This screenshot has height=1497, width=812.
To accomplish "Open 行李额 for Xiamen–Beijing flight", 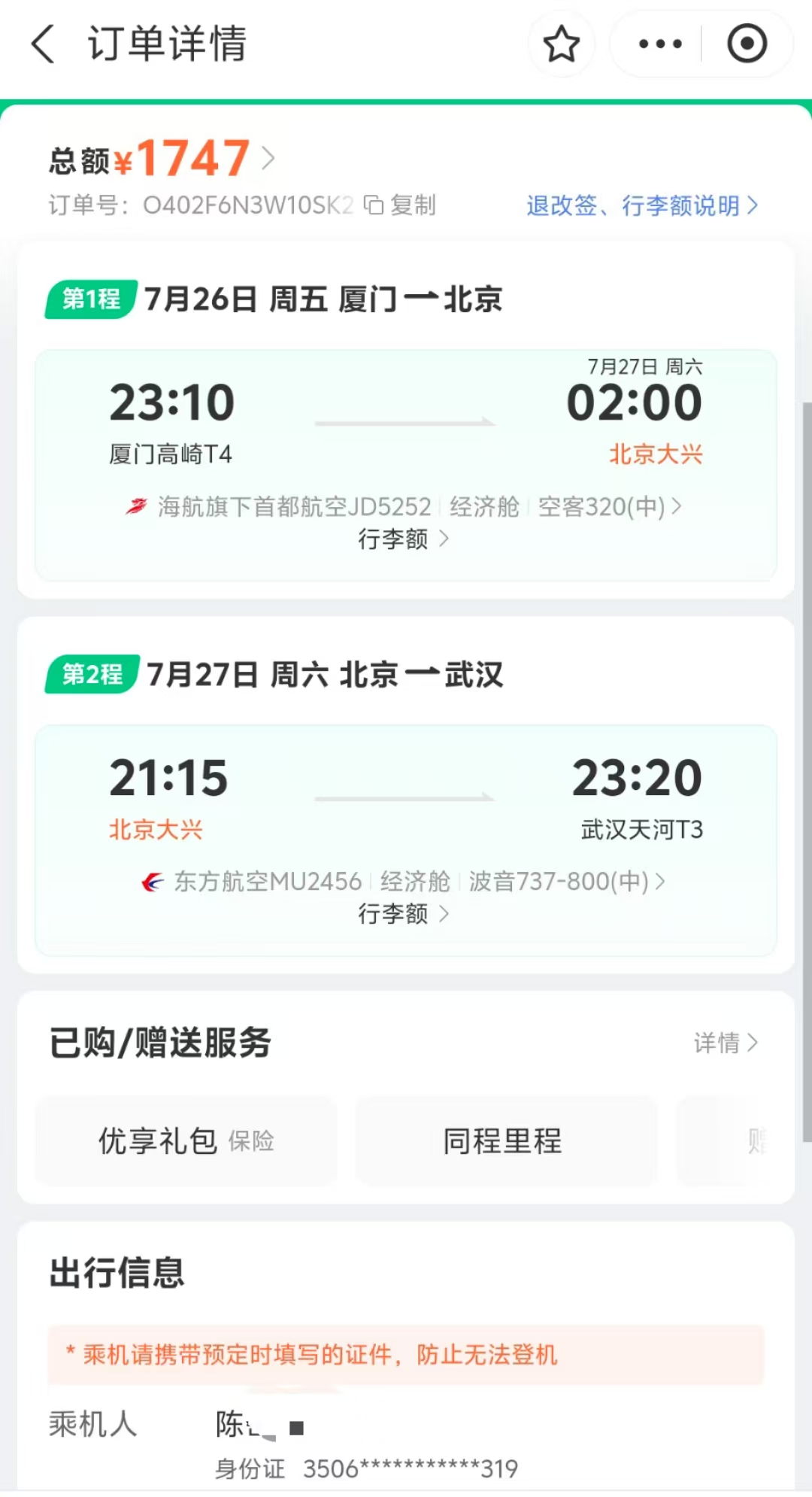I will point(404,539).
